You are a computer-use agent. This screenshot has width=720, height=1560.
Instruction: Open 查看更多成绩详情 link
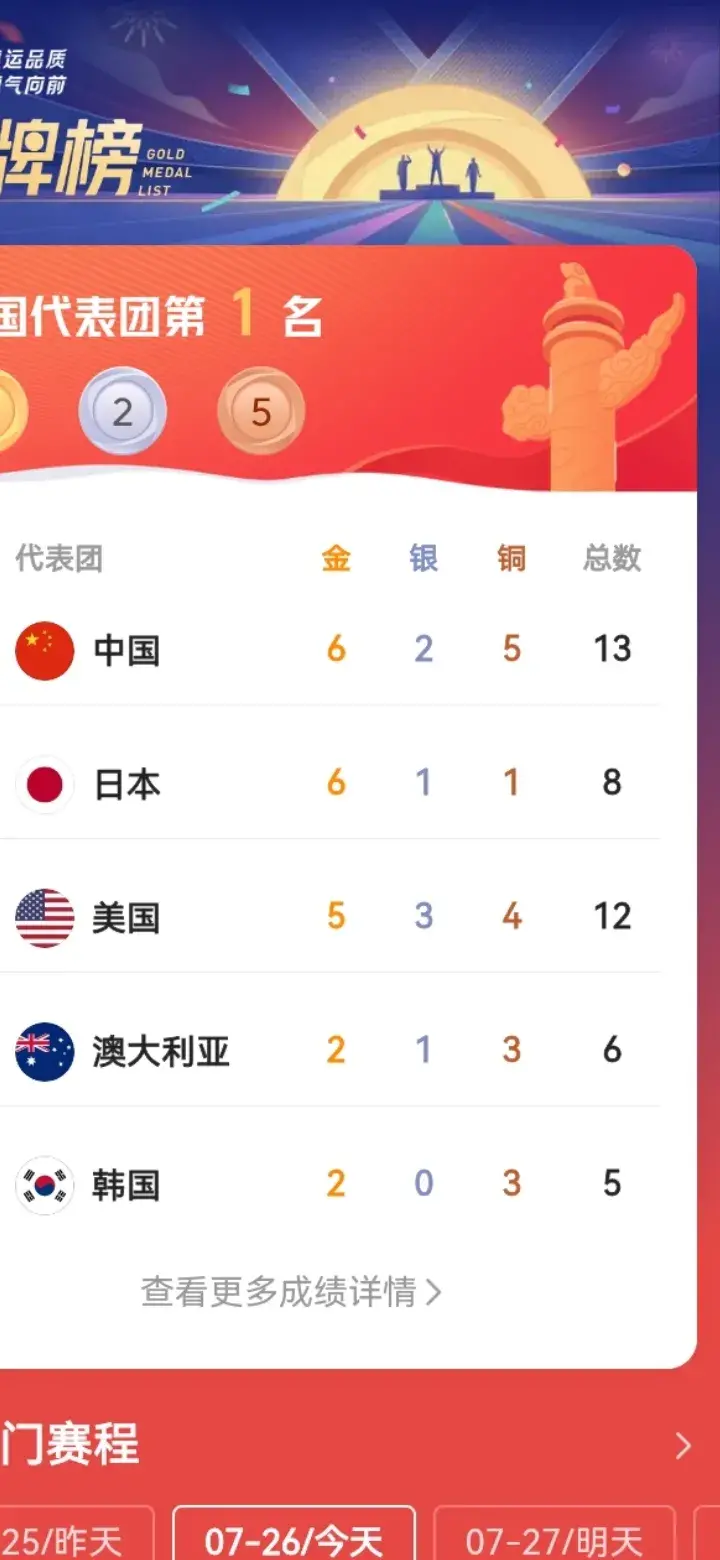291,1293
